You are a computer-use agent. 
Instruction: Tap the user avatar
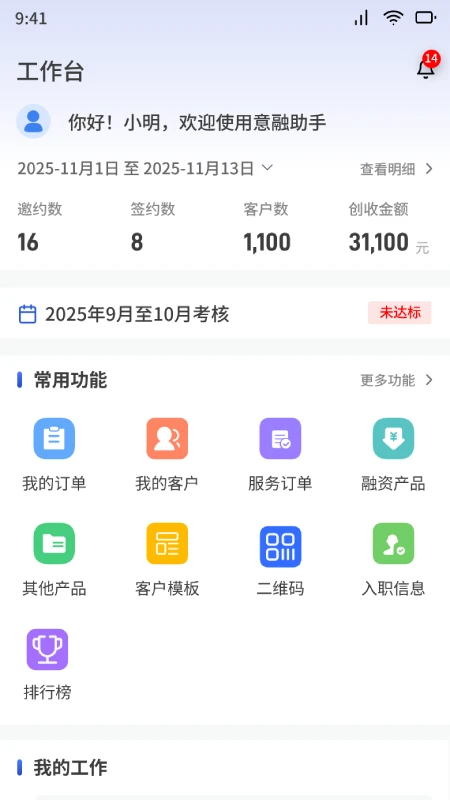[x=34, y=121]
